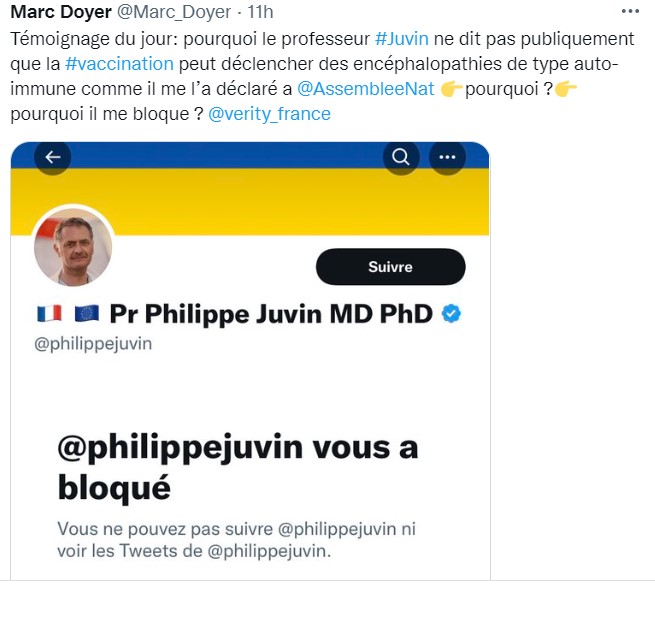655x638 pixels.
Task: Open the #vaccination hashtag link
Action: click(119, 64)
